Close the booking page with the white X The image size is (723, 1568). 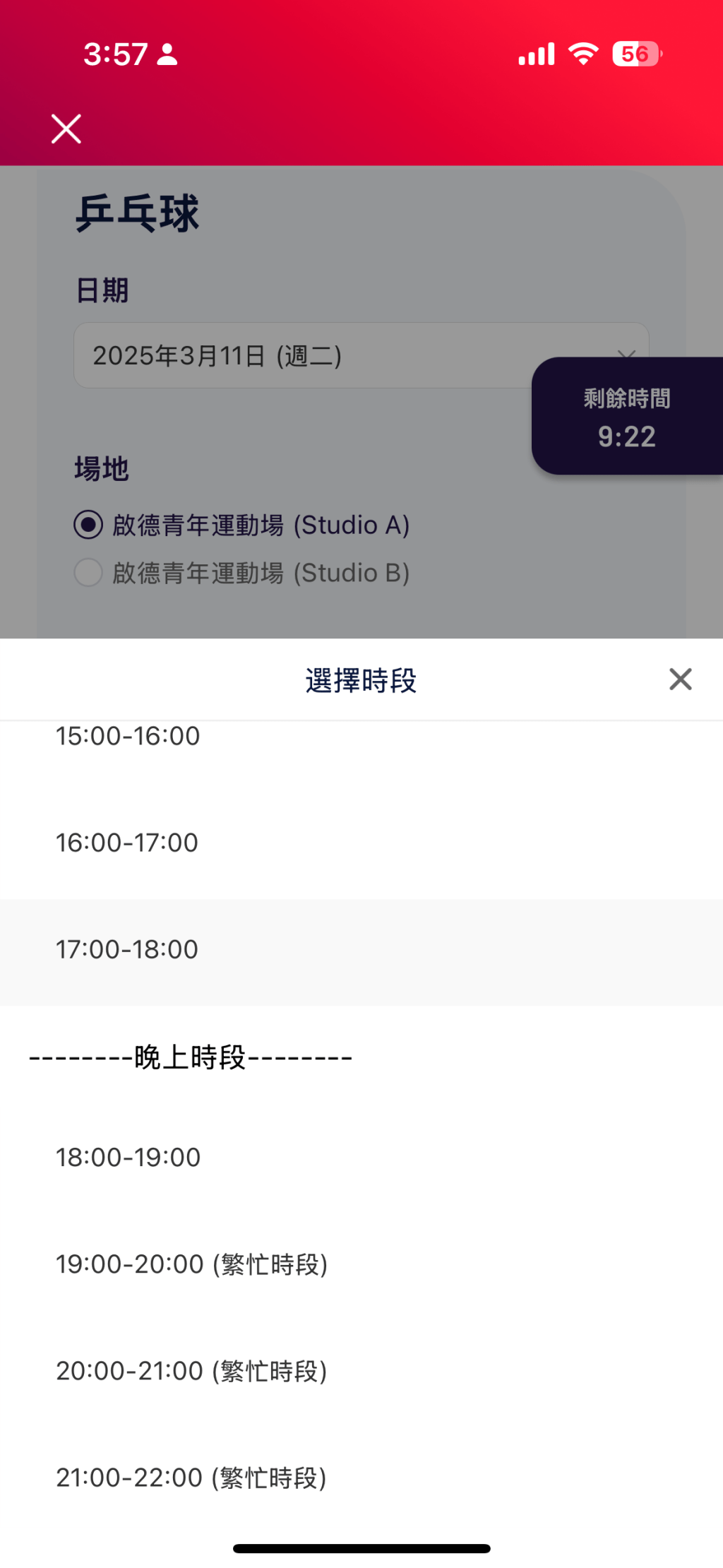pos(66,129)
